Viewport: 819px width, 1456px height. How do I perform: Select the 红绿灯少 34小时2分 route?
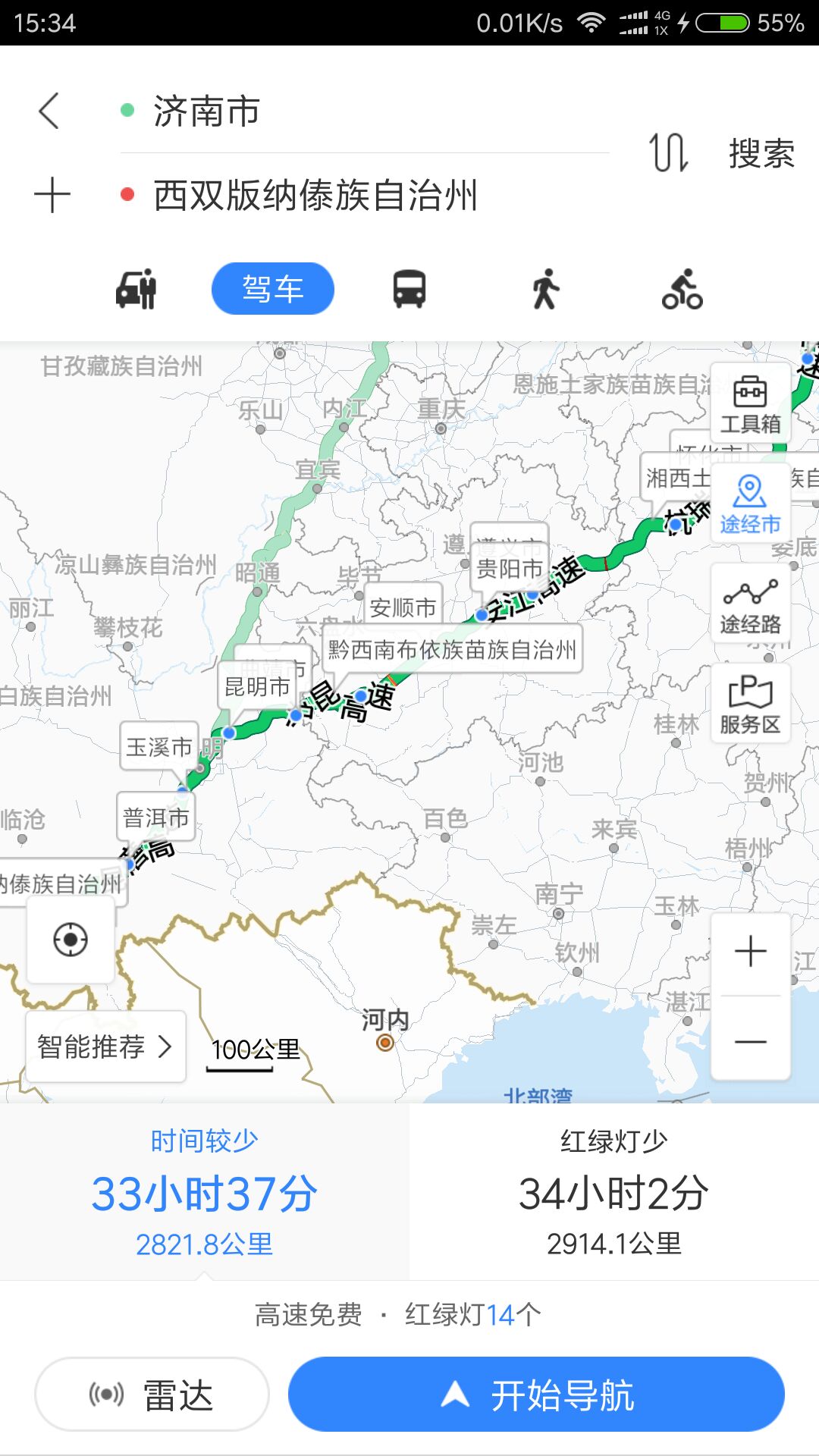pos(614,1192)
